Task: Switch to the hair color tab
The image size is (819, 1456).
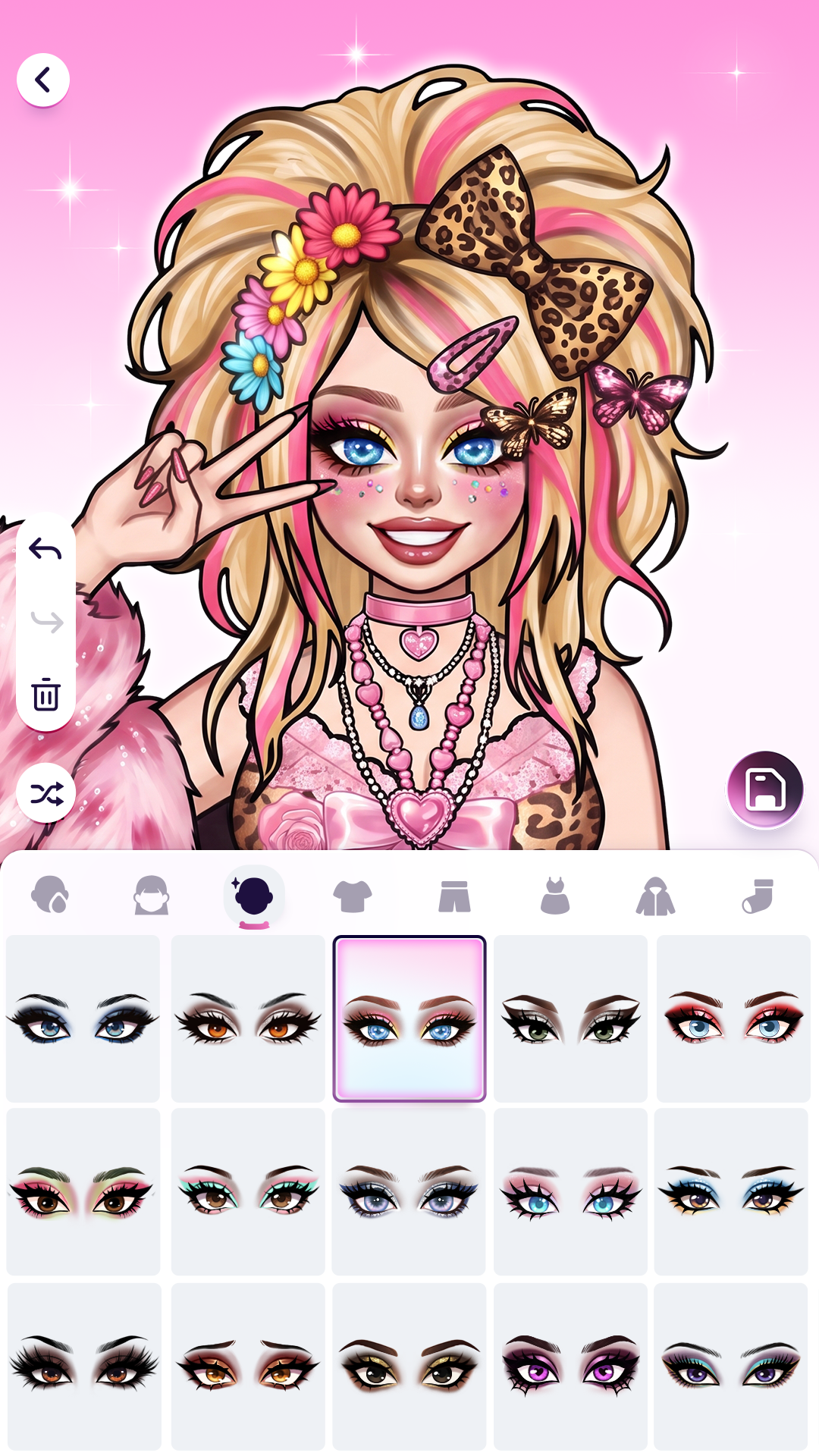Action: pyautogui.click(x=50, y=896)
